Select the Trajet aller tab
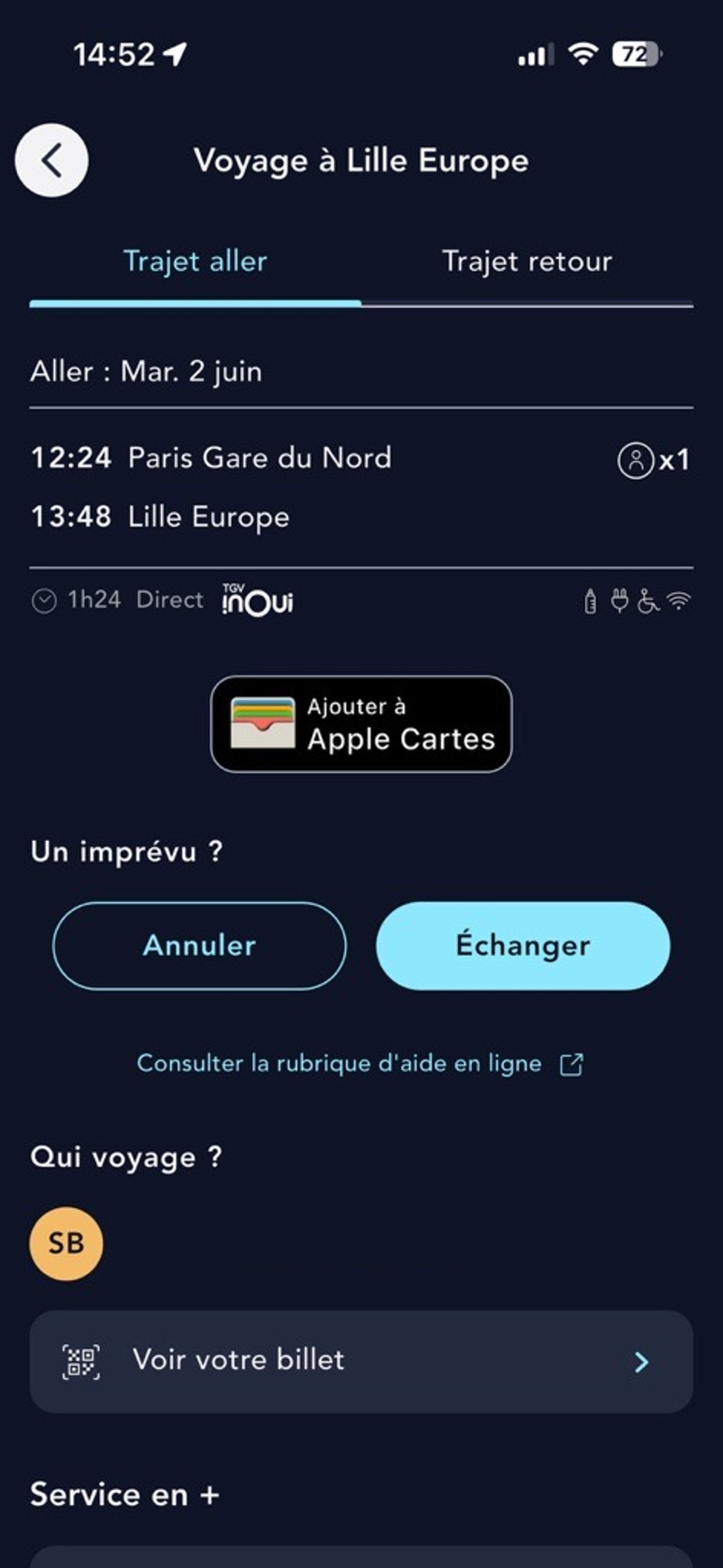 click(195, 262)
